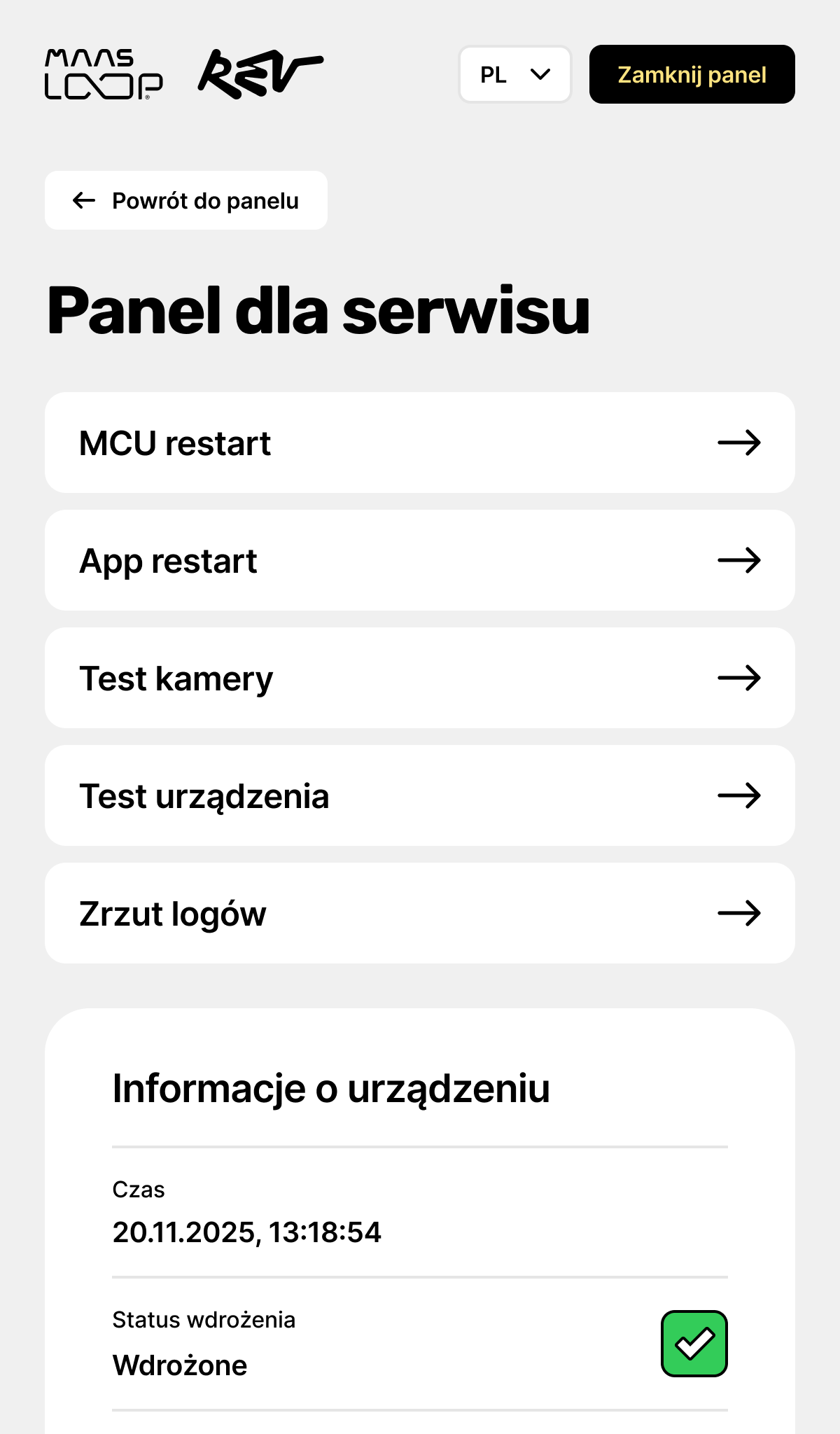Open the MCU restart option
840x1434 pixels.
(x=420, y=442)
